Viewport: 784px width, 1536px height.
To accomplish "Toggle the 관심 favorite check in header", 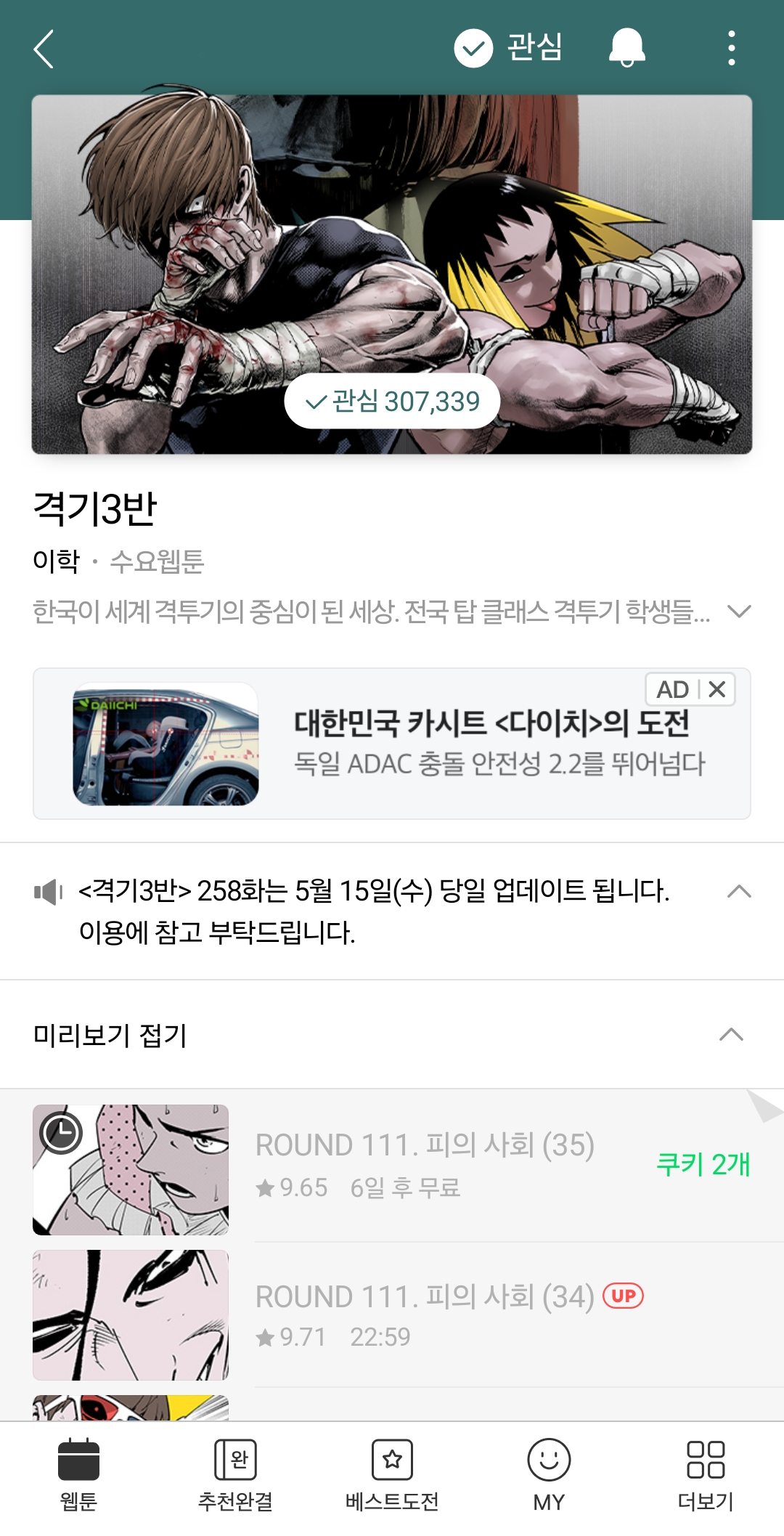I will 508,48.
